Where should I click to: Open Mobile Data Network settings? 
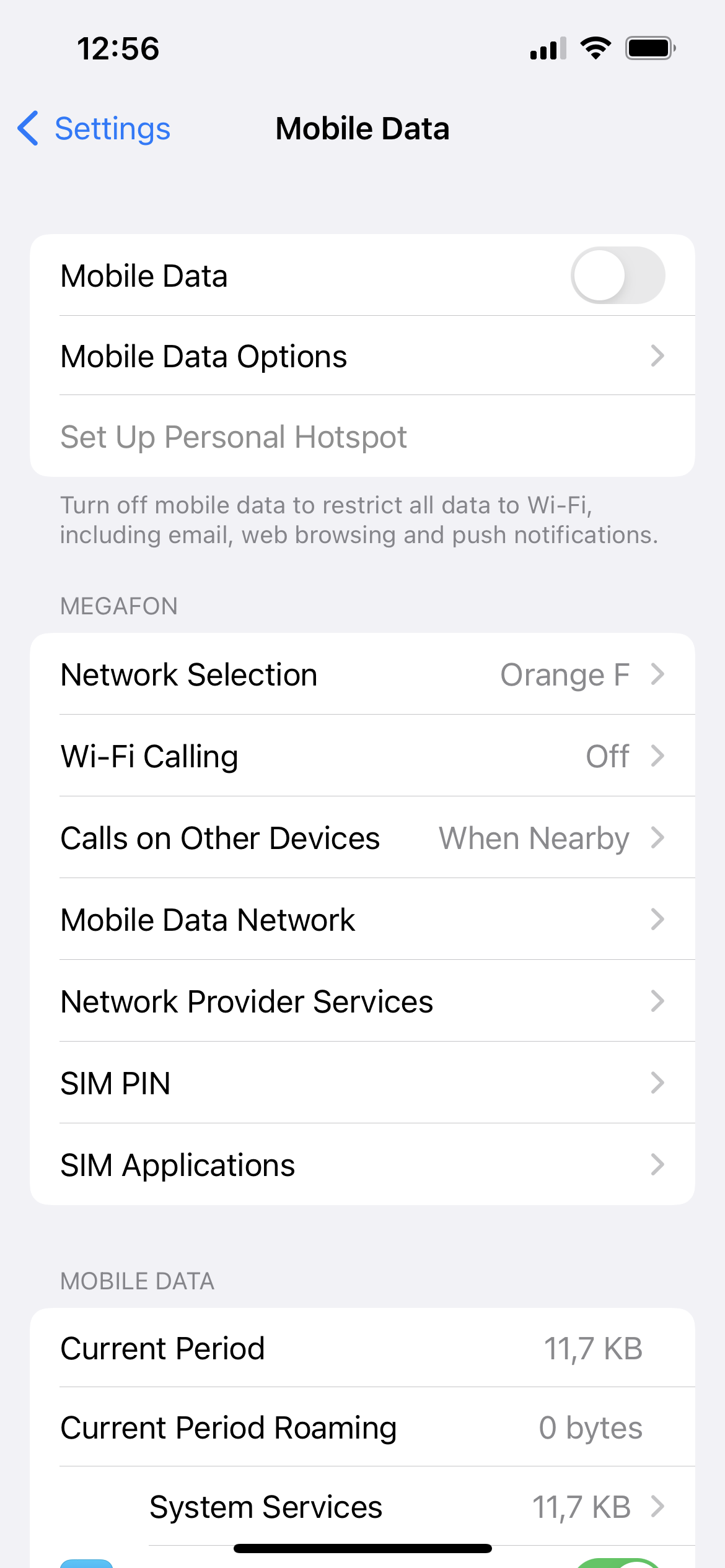pyautogui.click(x=362, y=920)
